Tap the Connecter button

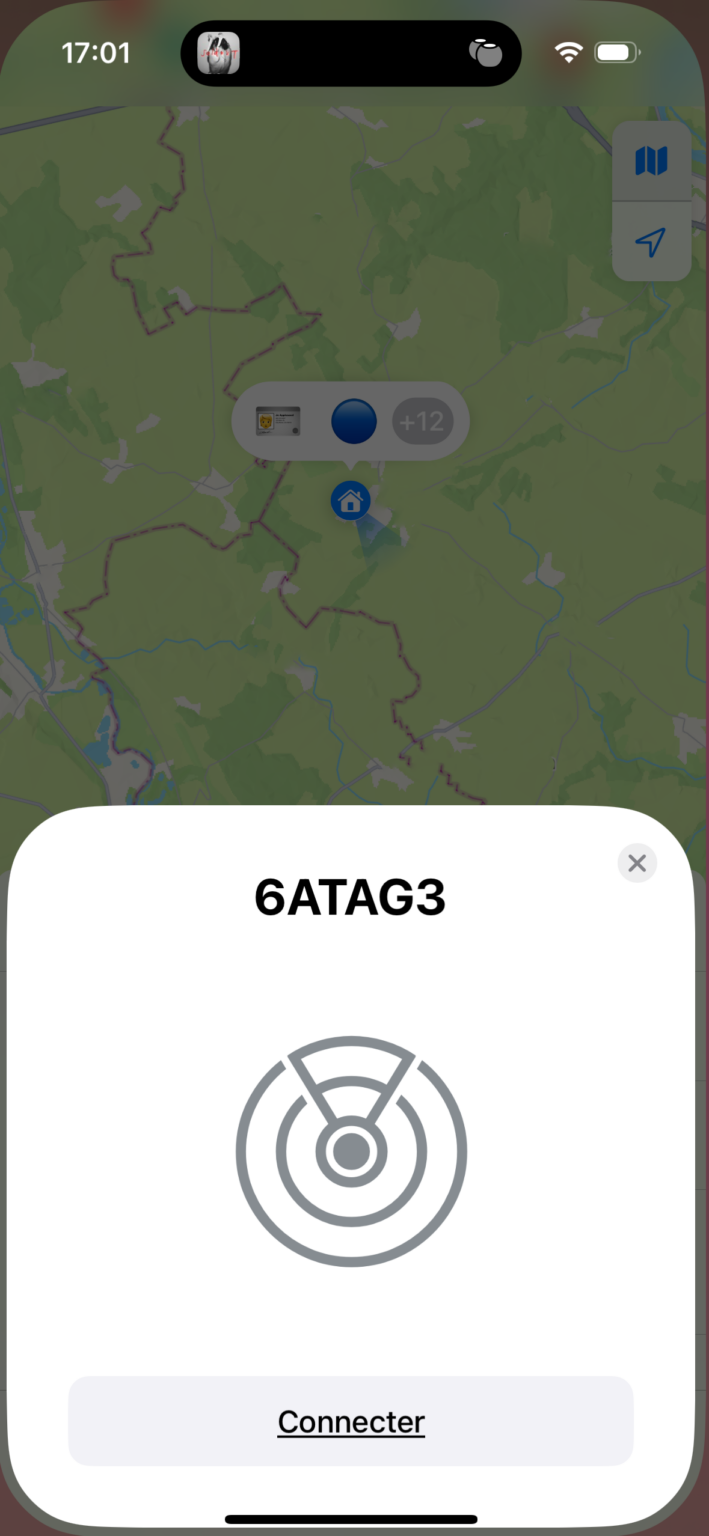[x=351, y=1421]
